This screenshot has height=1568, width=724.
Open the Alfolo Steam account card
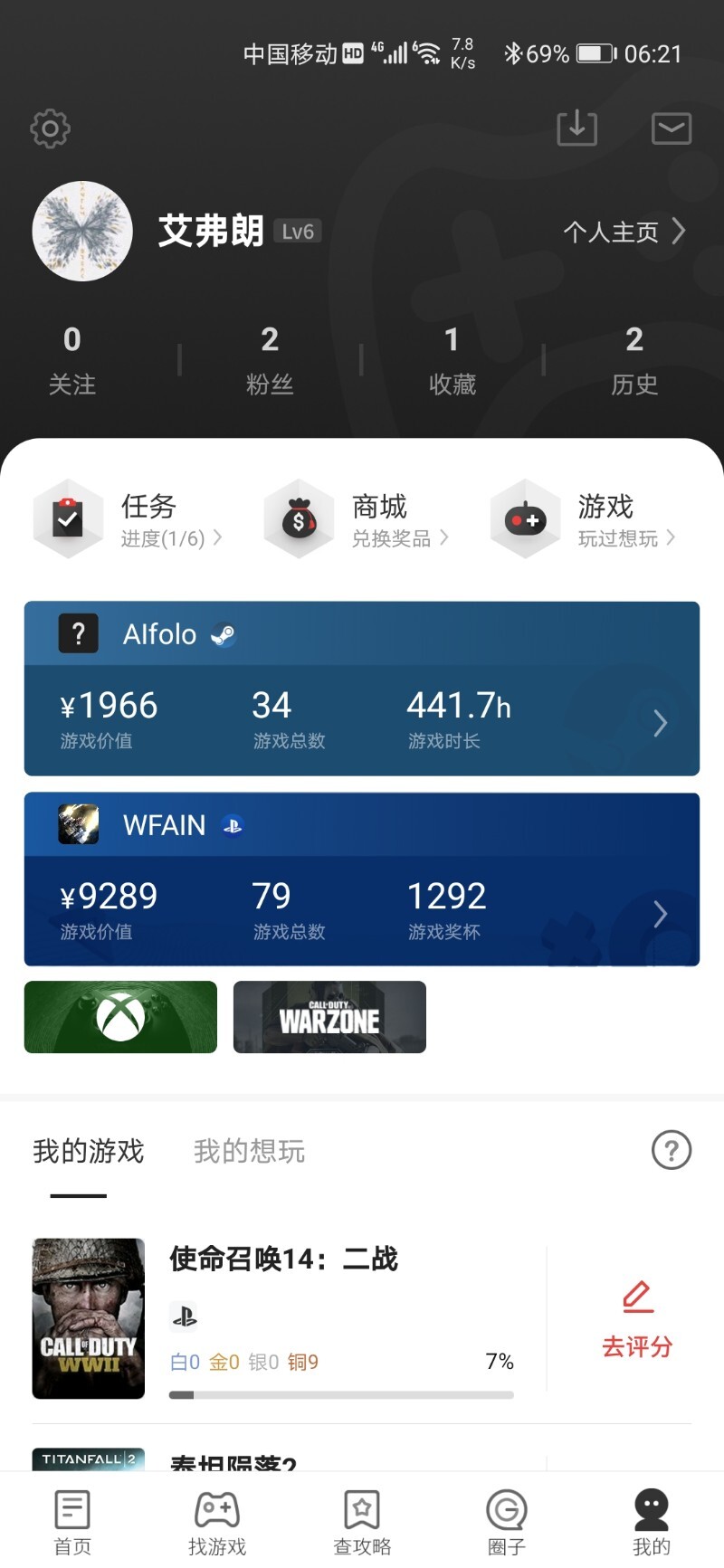[x=362, y=689]
